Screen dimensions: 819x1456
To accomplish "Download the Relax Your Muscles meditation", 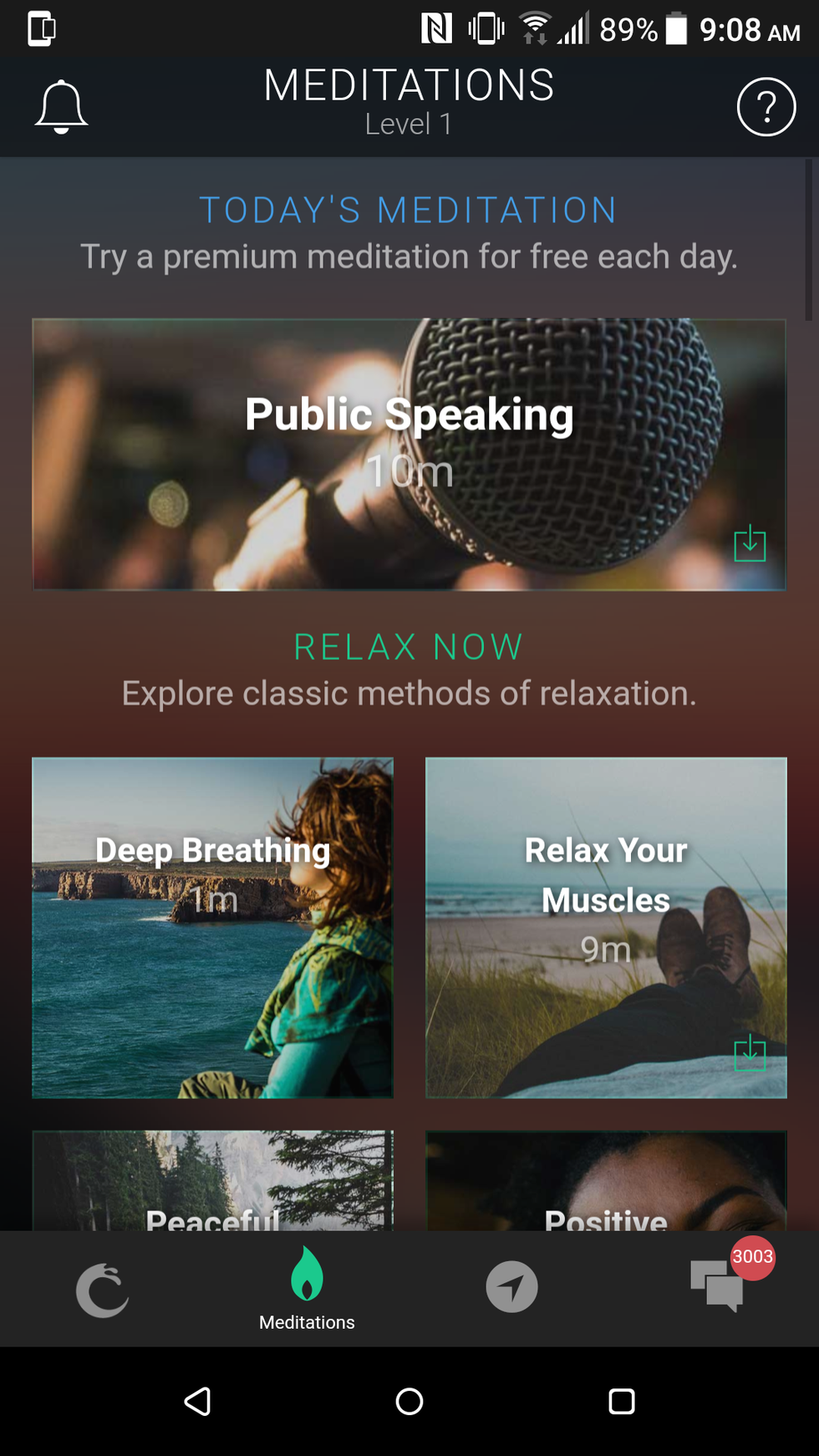I will pyautogui.click(x=750, y=1053).
